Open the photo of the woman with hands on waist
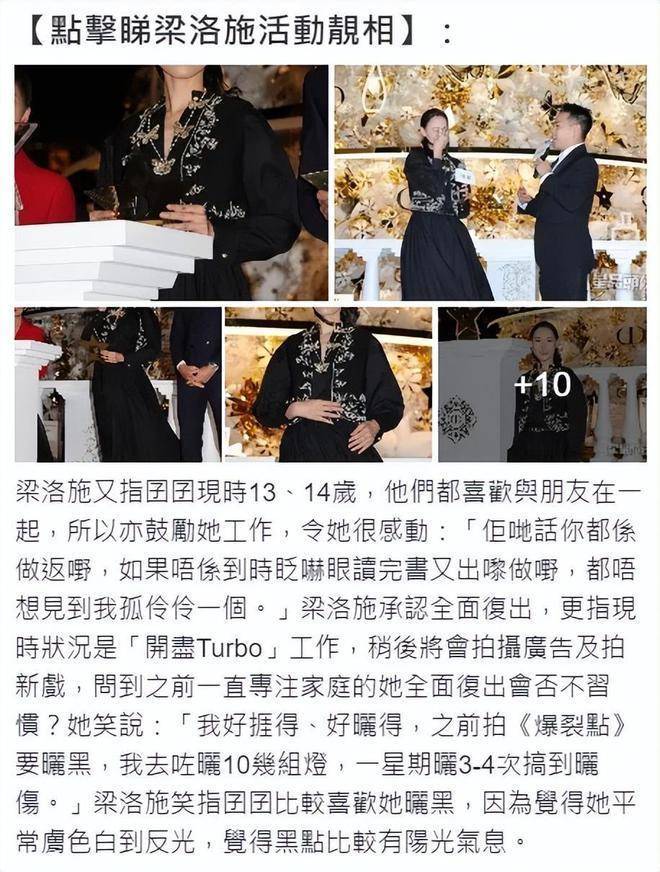The height and width of the screenshot is (872, 660). tap(328, 384)
